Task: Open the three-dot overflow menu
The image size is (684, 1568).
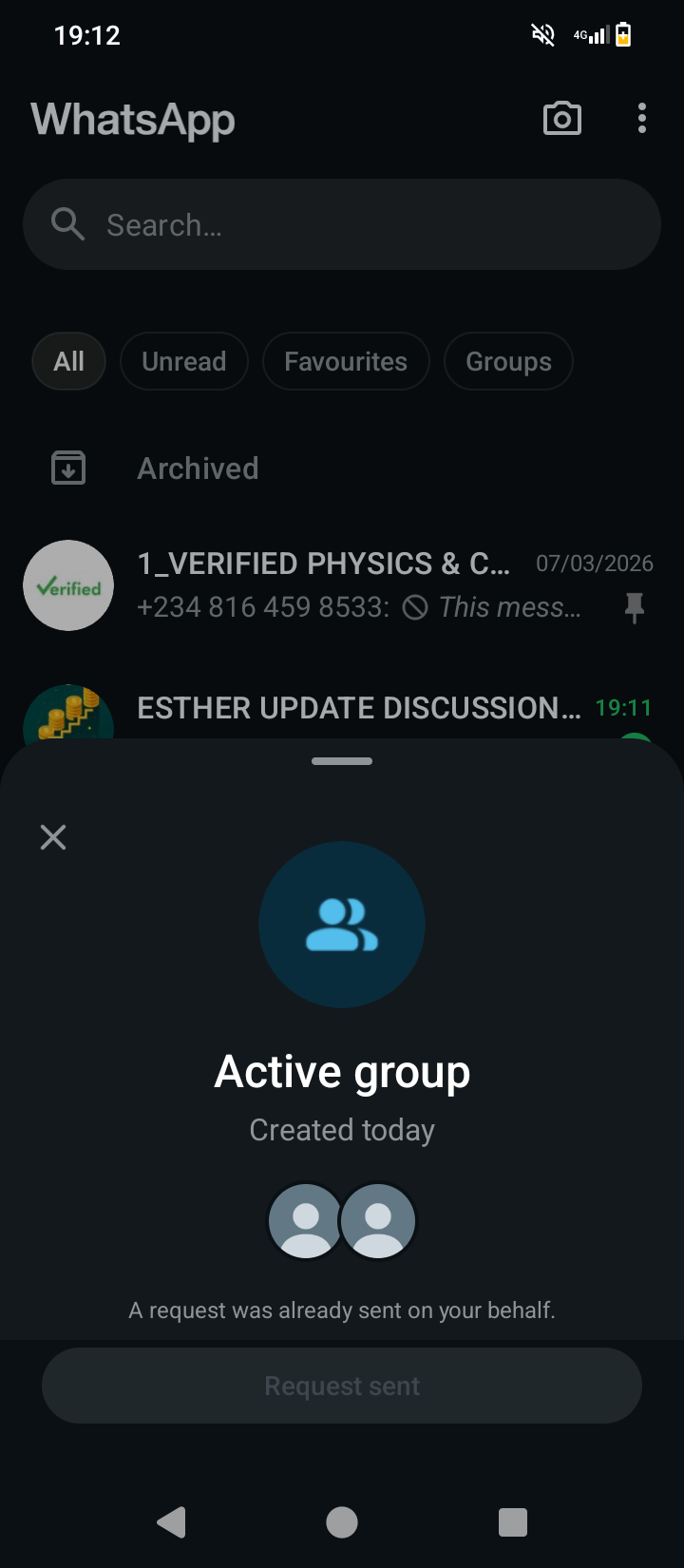Action: pyautogui.click(x=642, y=119)
